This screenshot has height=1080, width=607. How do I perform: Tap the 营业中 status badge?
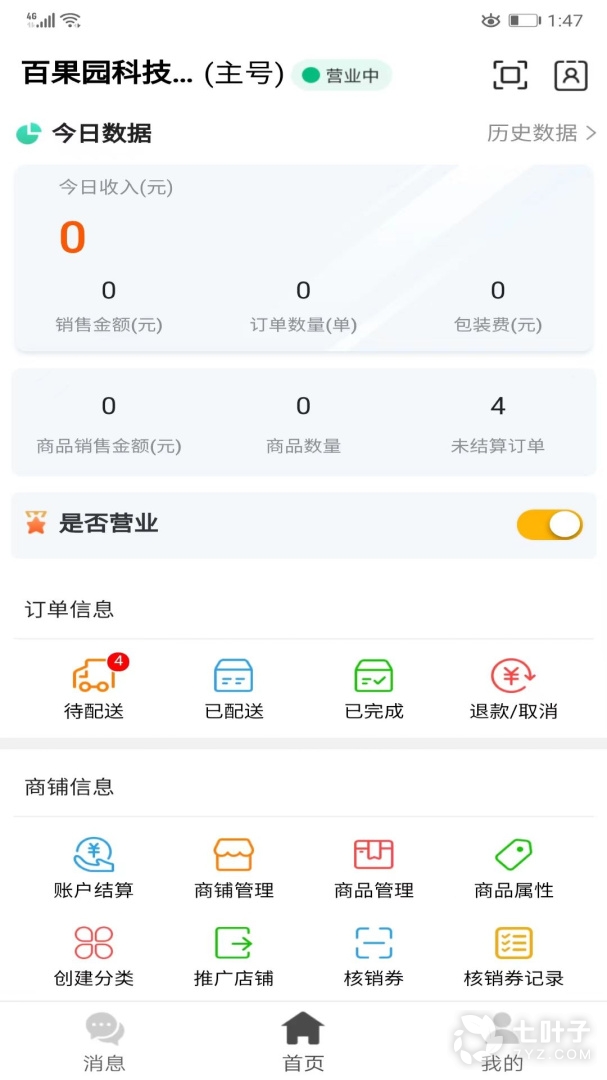(341, 75)
